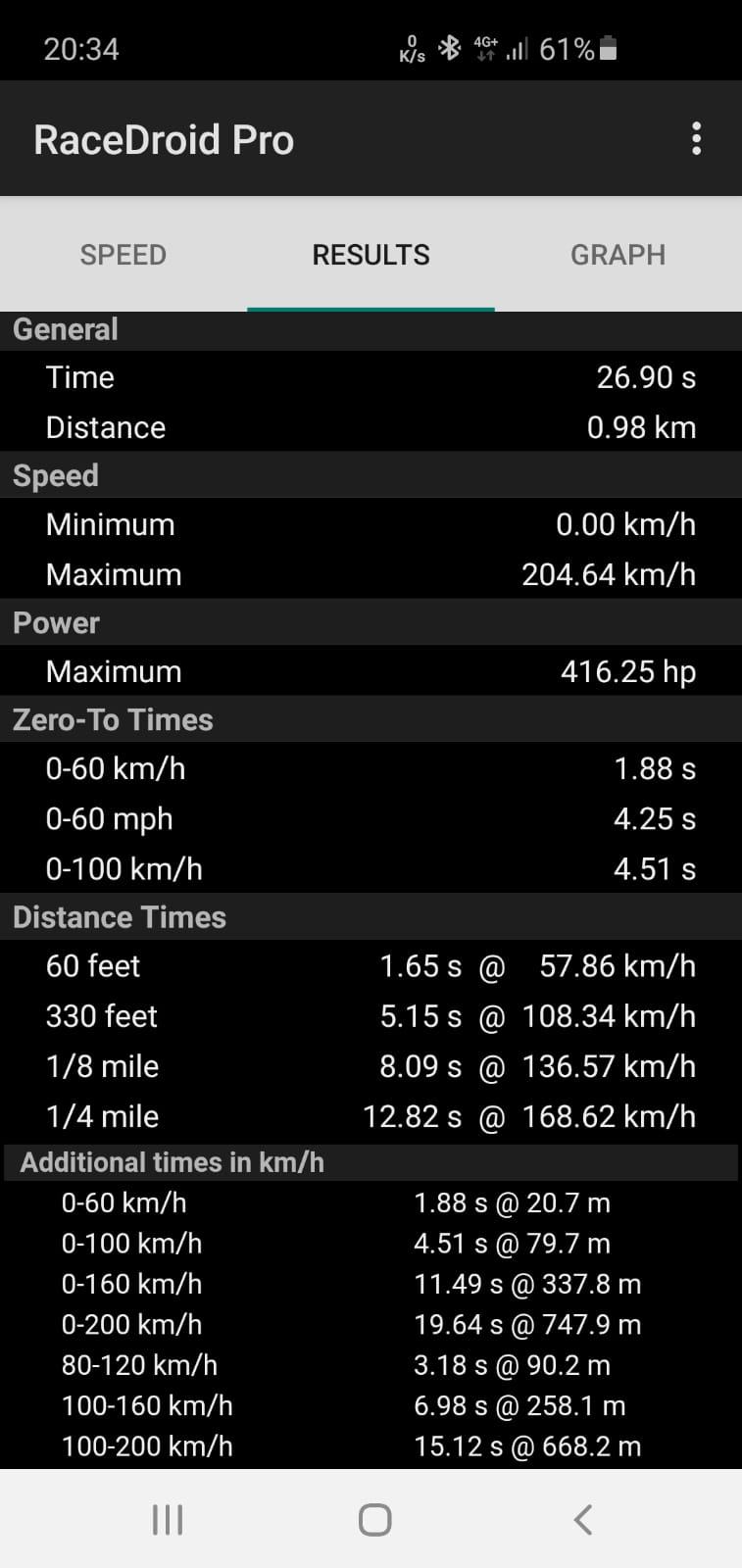Open recent apps from the navigation bar
The height and width of the screenshot is (1568, 742).
[x=168, y=1520]
